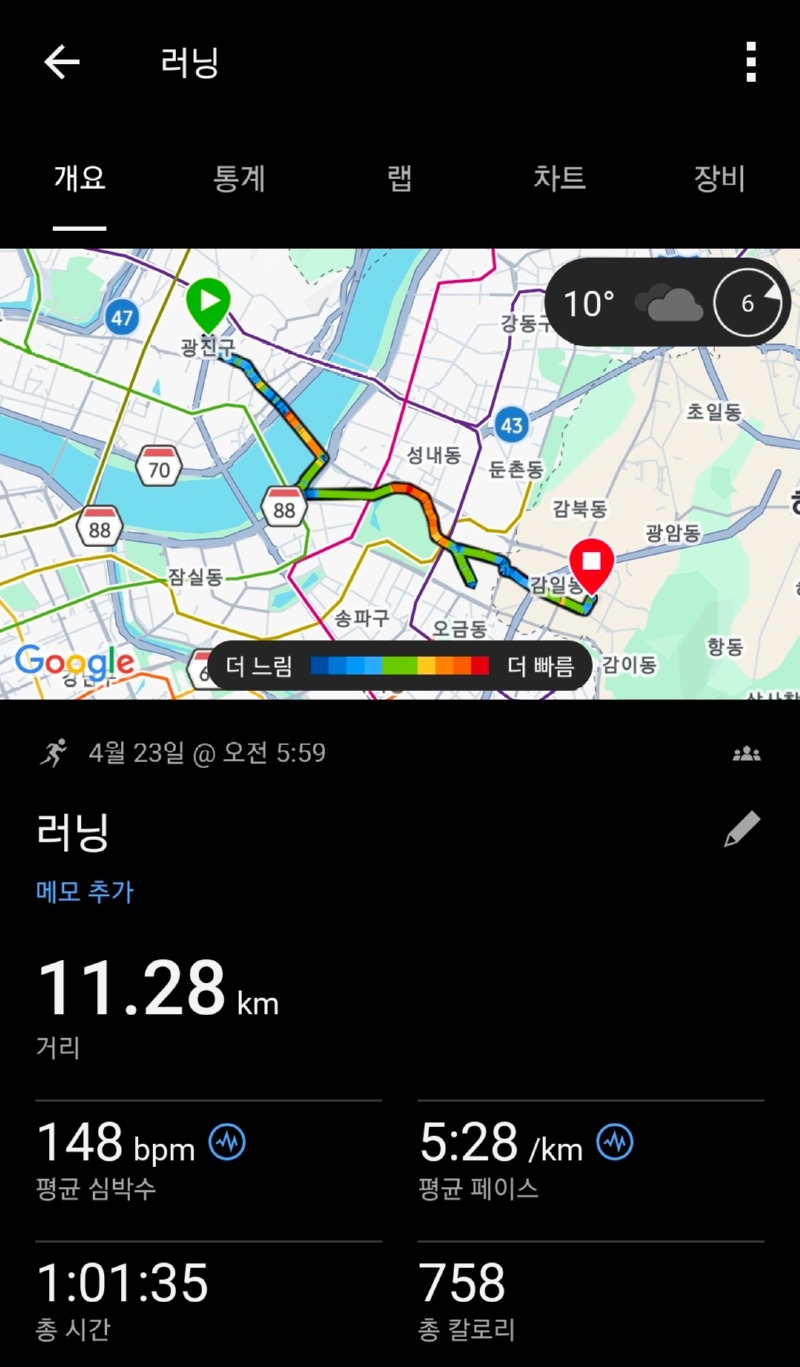
Task: Go back using the arrow icon
Action: [61, 63]
